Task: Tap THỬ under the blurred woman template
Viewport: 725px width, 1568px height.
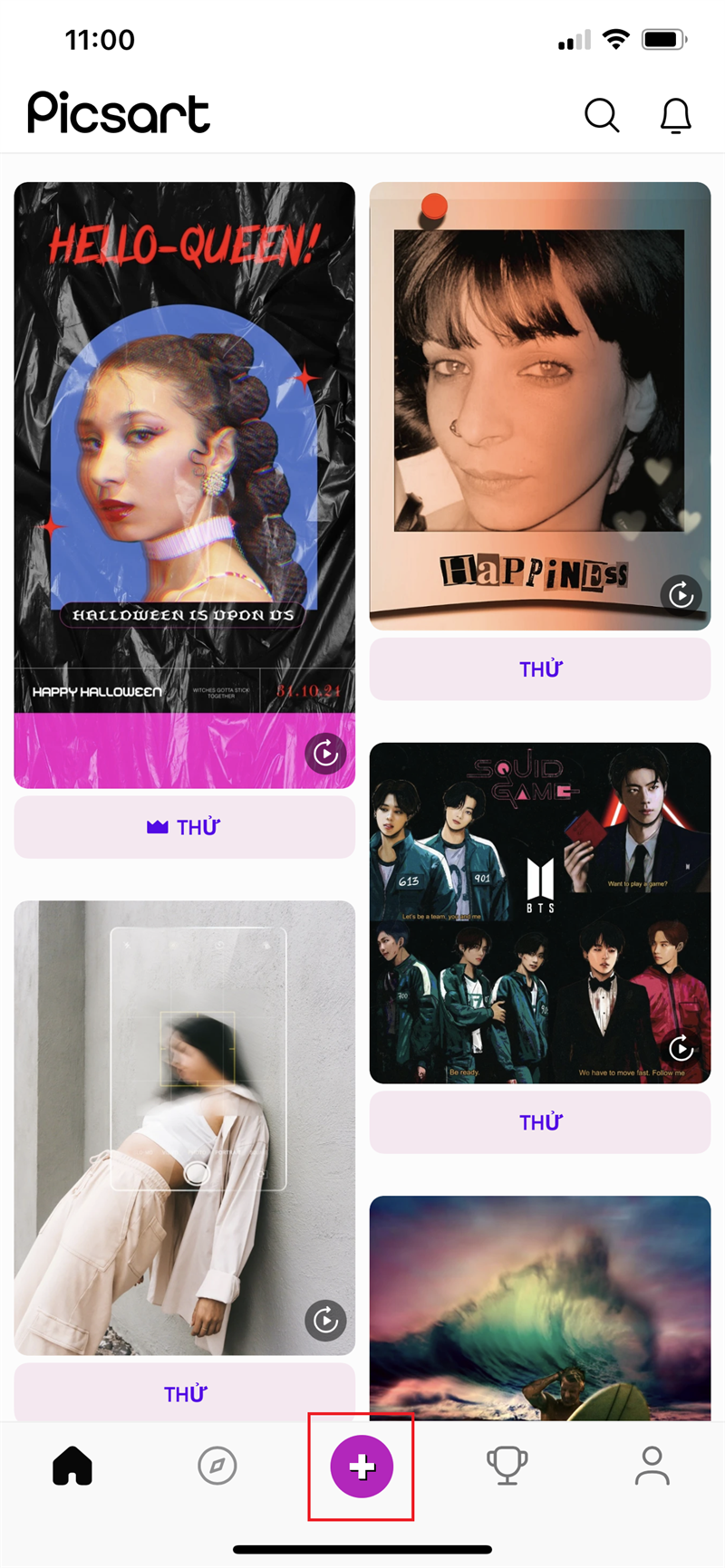Action: pos(184,1393)
